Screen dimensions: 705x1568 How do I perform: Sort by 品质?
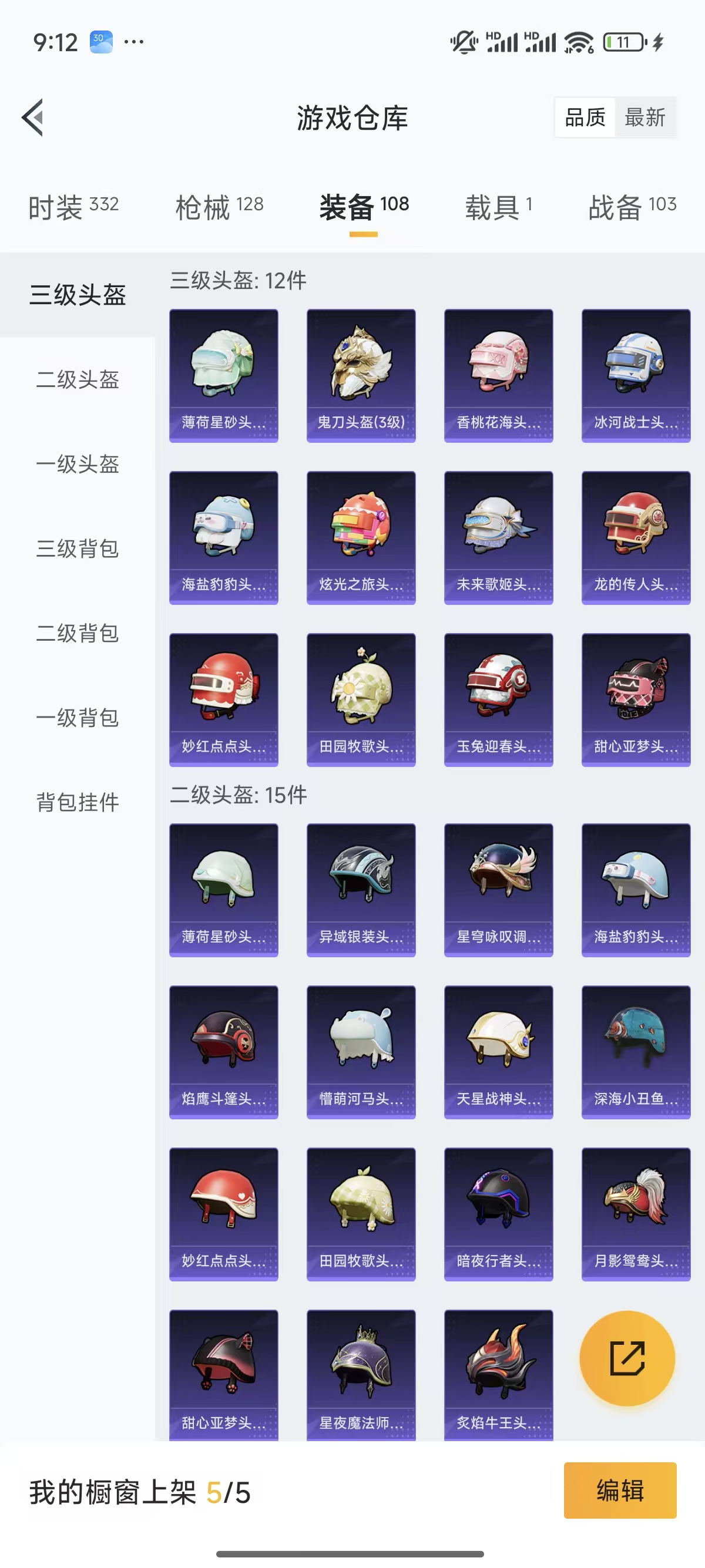[x=585, y=117]
